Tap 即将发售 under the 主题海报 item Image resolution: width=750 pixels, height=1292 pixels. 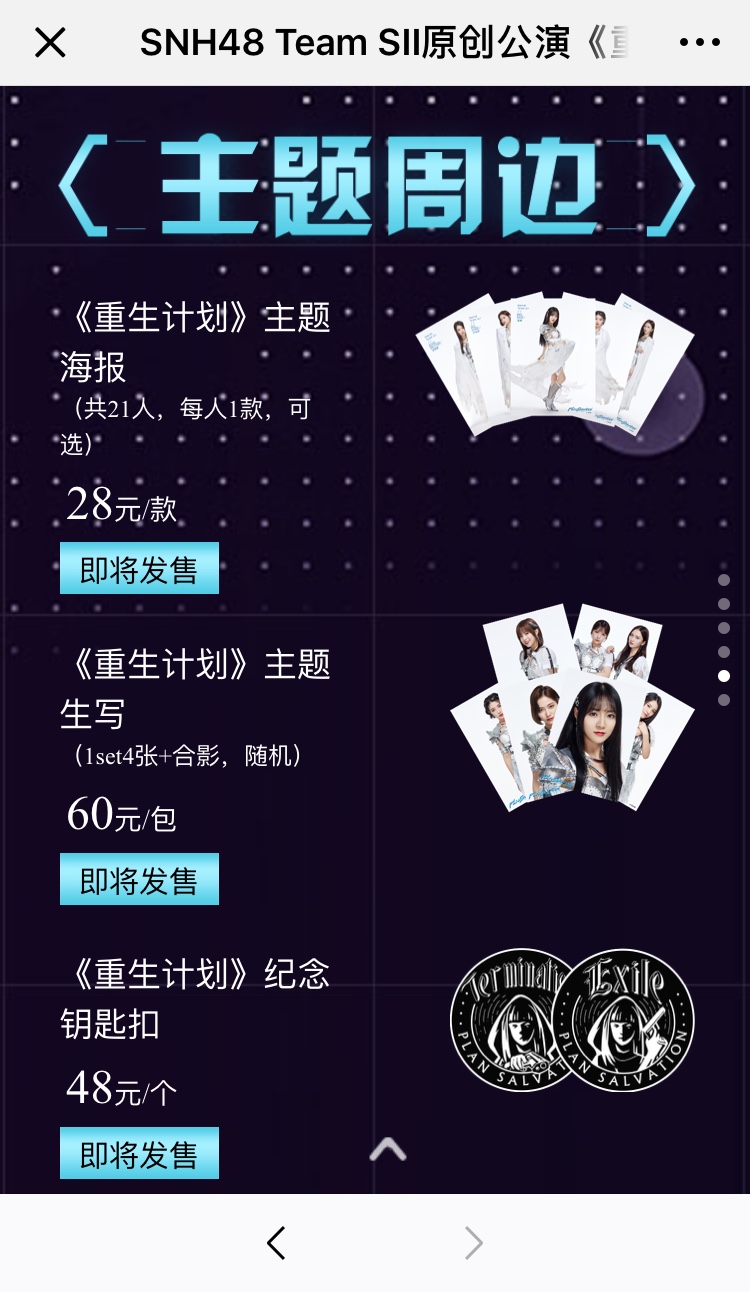click(139, 569)
